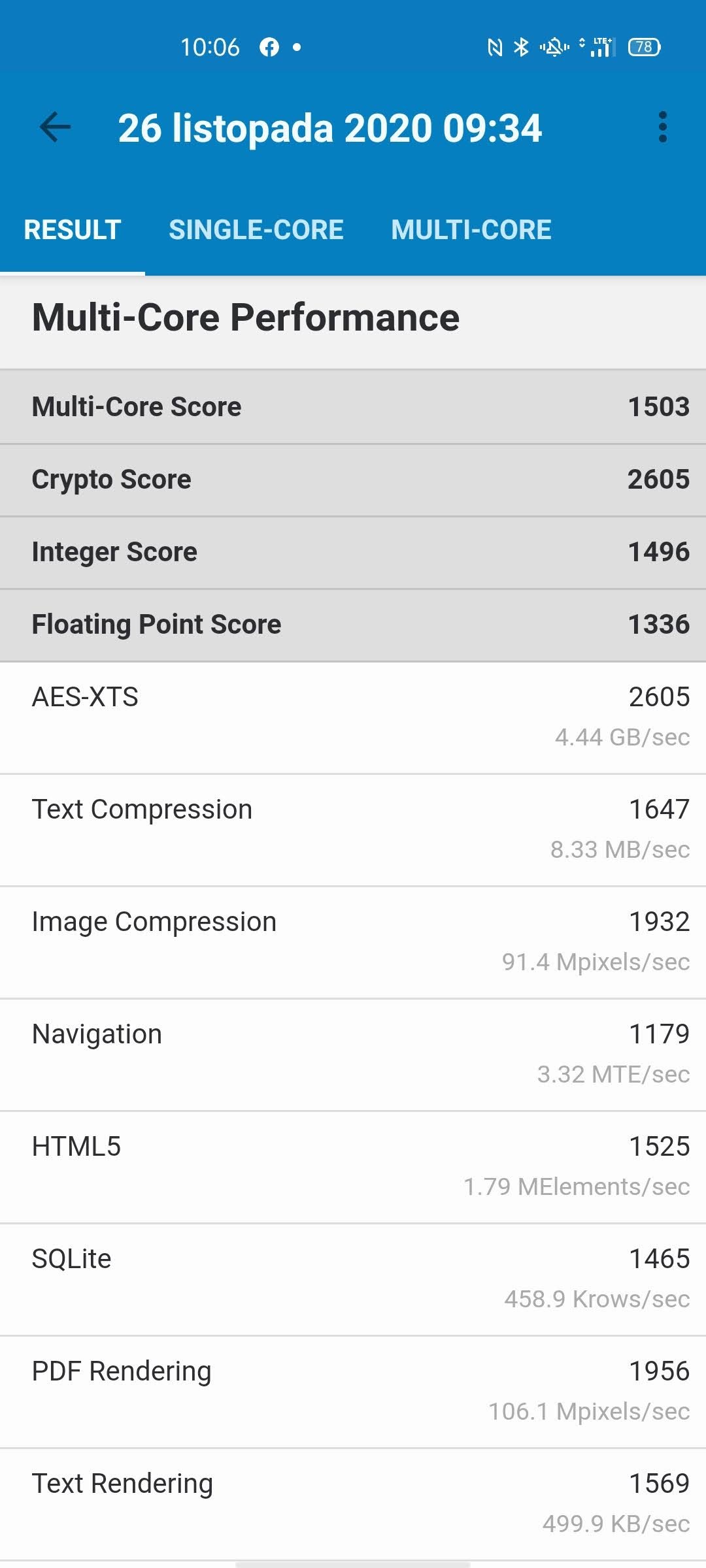The image size is (706, 1568).
Task: Select the RESULT tab
Action: pos(72,229)
